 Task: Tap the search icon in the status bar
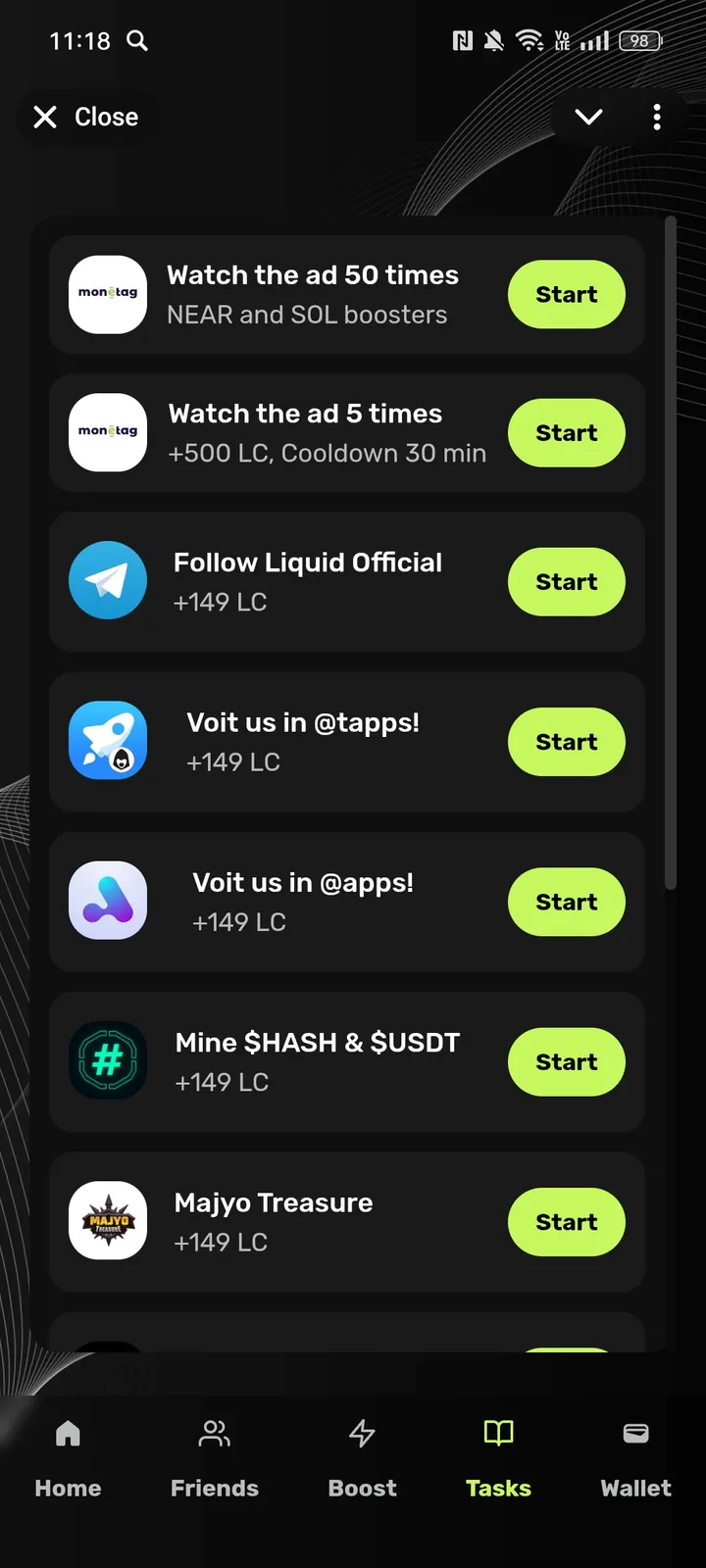pyautogui.click(x=137, y=41)
